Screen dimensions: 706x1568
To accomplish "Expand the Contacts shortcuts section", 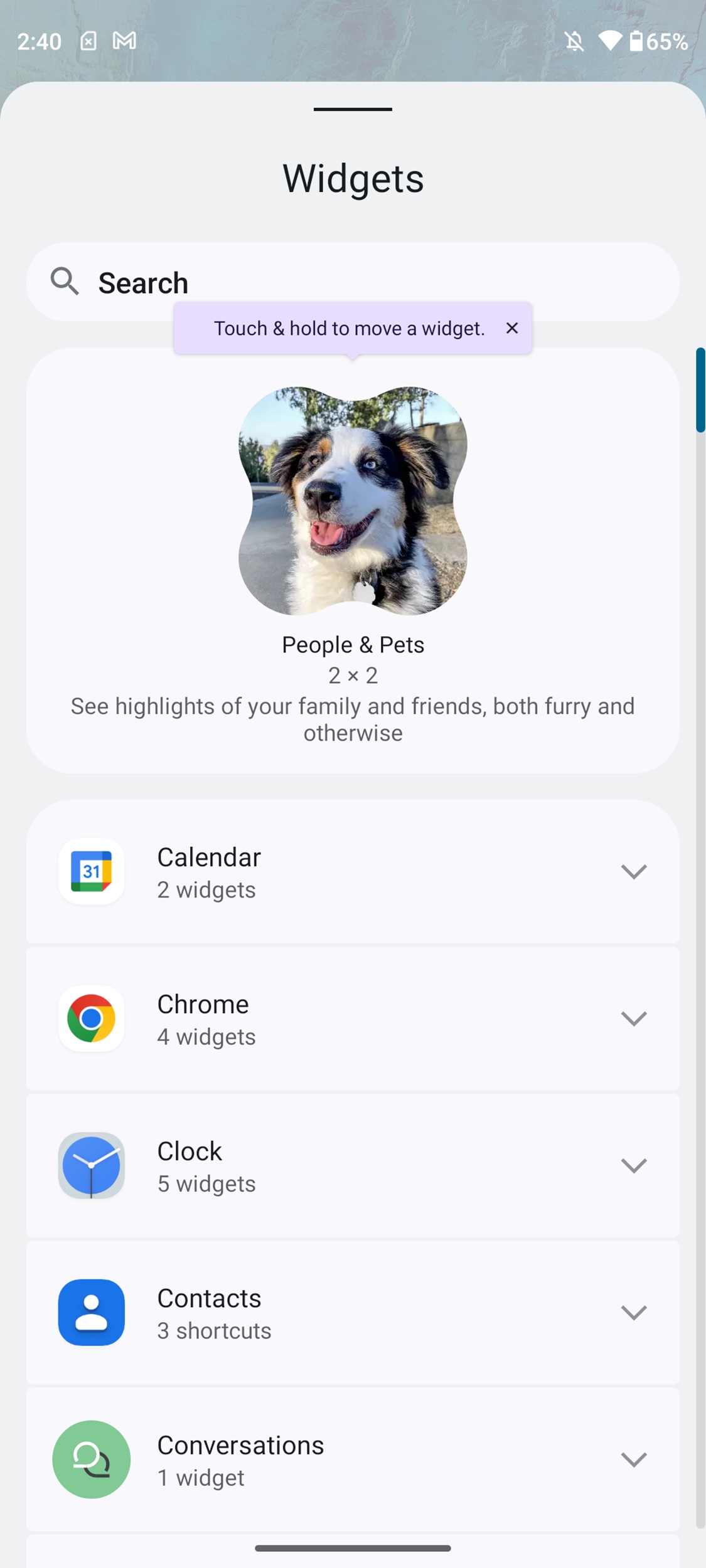I will [353, 1312].
